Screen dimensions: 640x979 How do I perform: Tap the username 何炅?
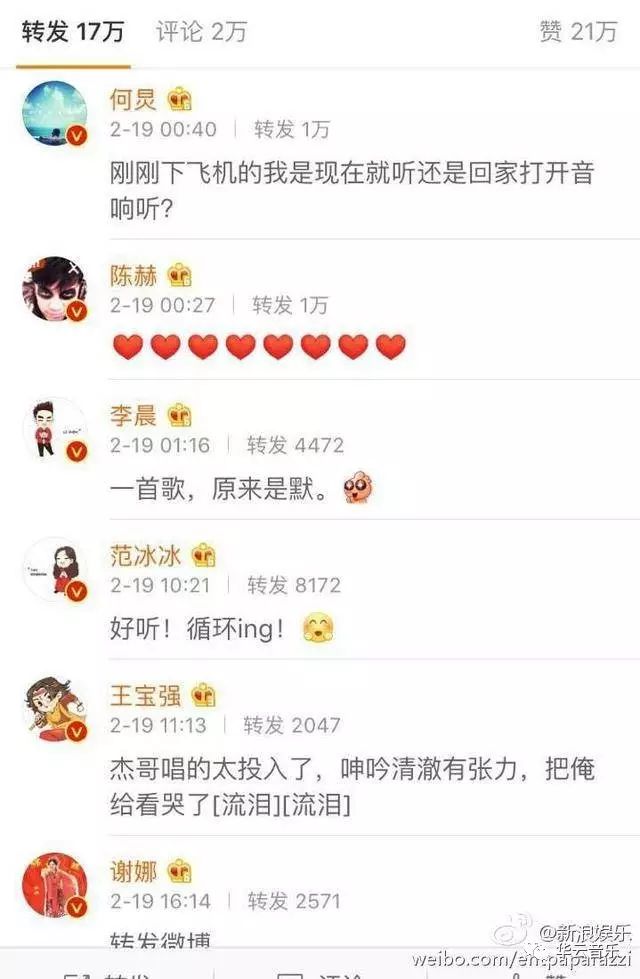(x=134, y=99)
